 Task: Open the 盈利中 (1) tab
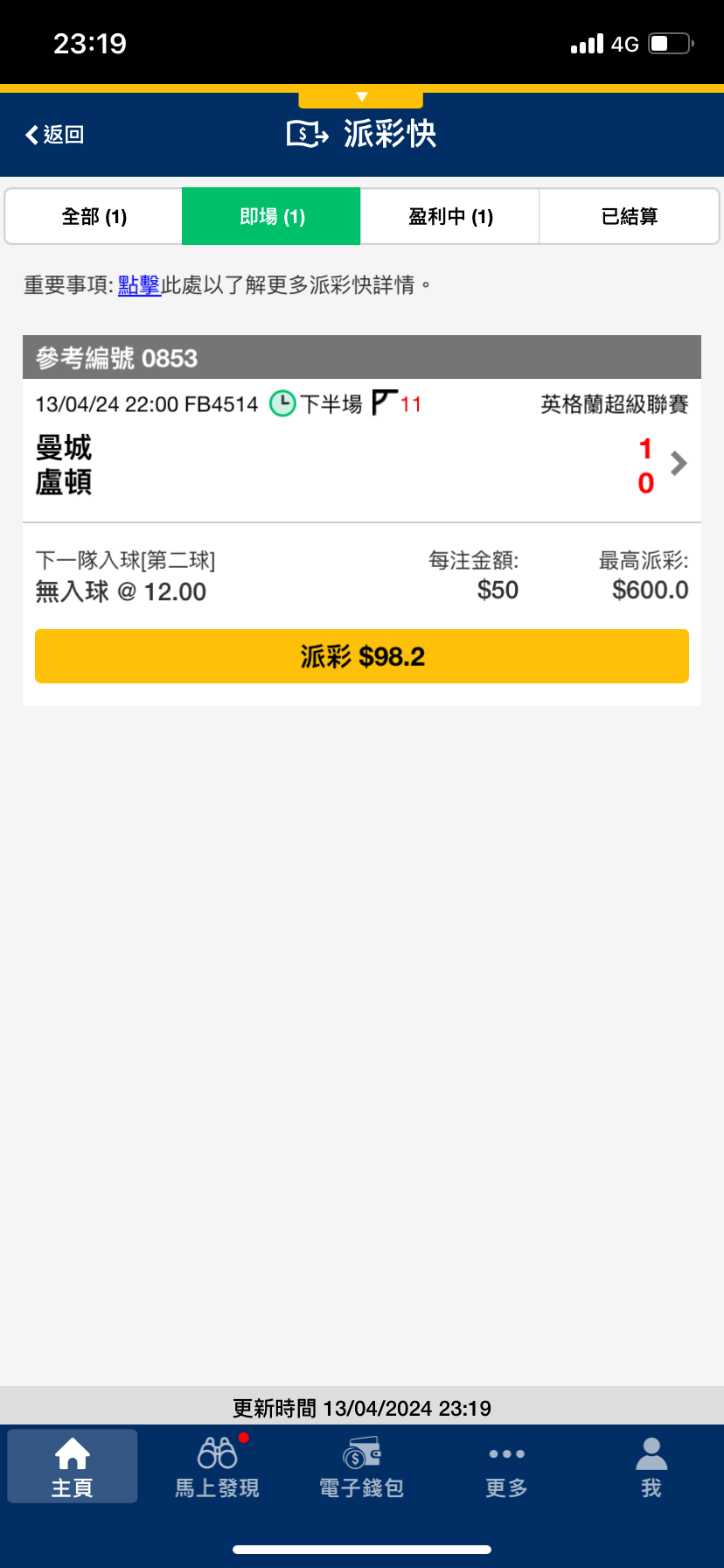tap(450, 216)
